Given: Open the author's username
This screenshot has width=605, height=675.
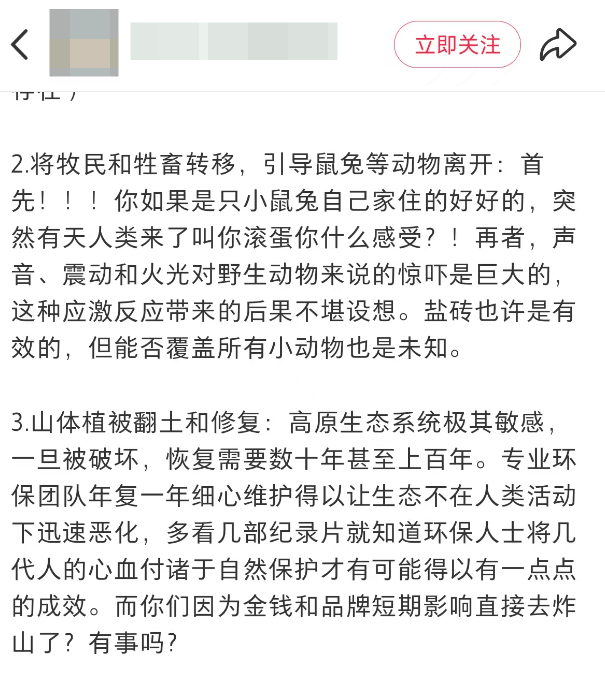Looking at the screenshot, I should pos(234,43).
